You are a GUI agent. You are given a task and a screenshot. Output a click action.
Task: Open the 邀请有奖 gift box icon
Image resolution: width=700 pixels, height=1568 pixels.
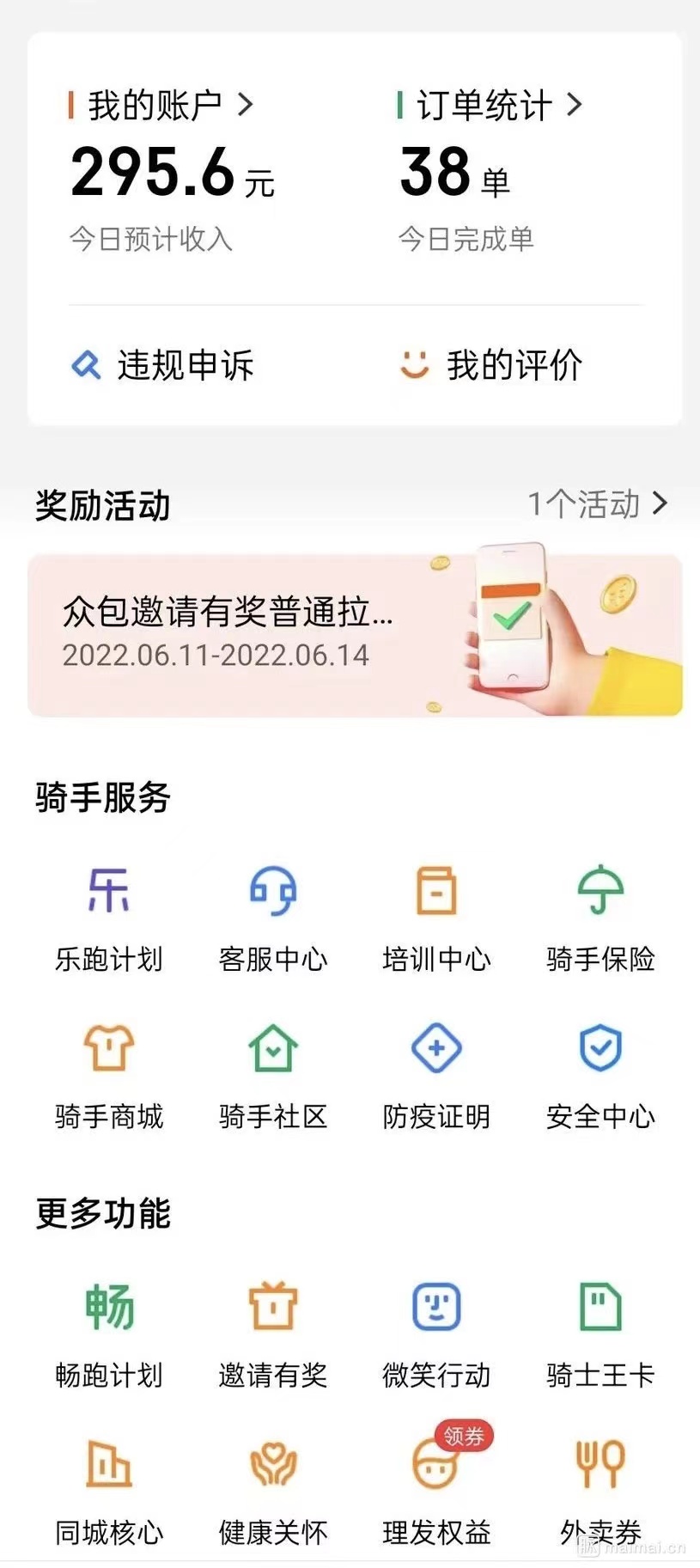pyautogui.click(x=273, y=1309)
